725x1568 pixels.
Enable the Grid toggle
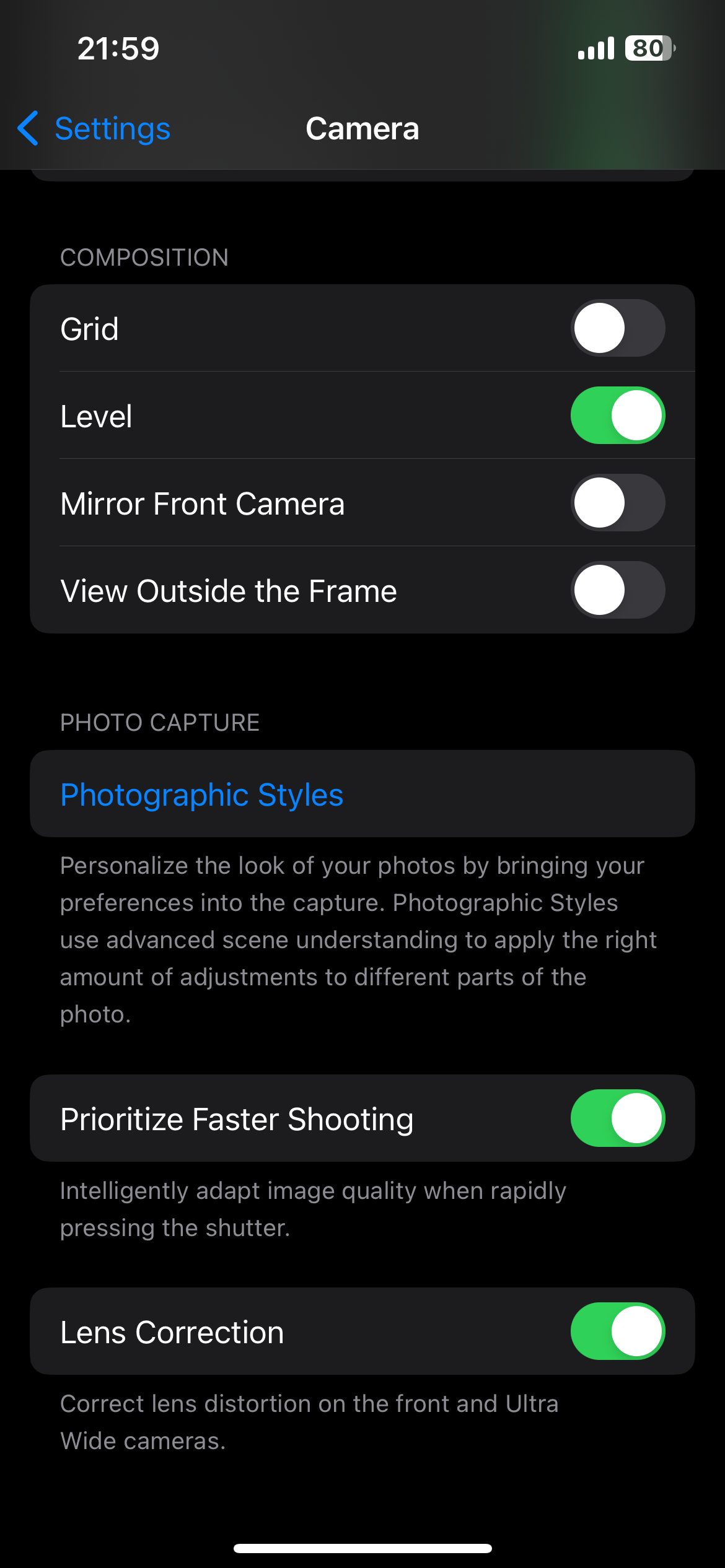(617, 328)
